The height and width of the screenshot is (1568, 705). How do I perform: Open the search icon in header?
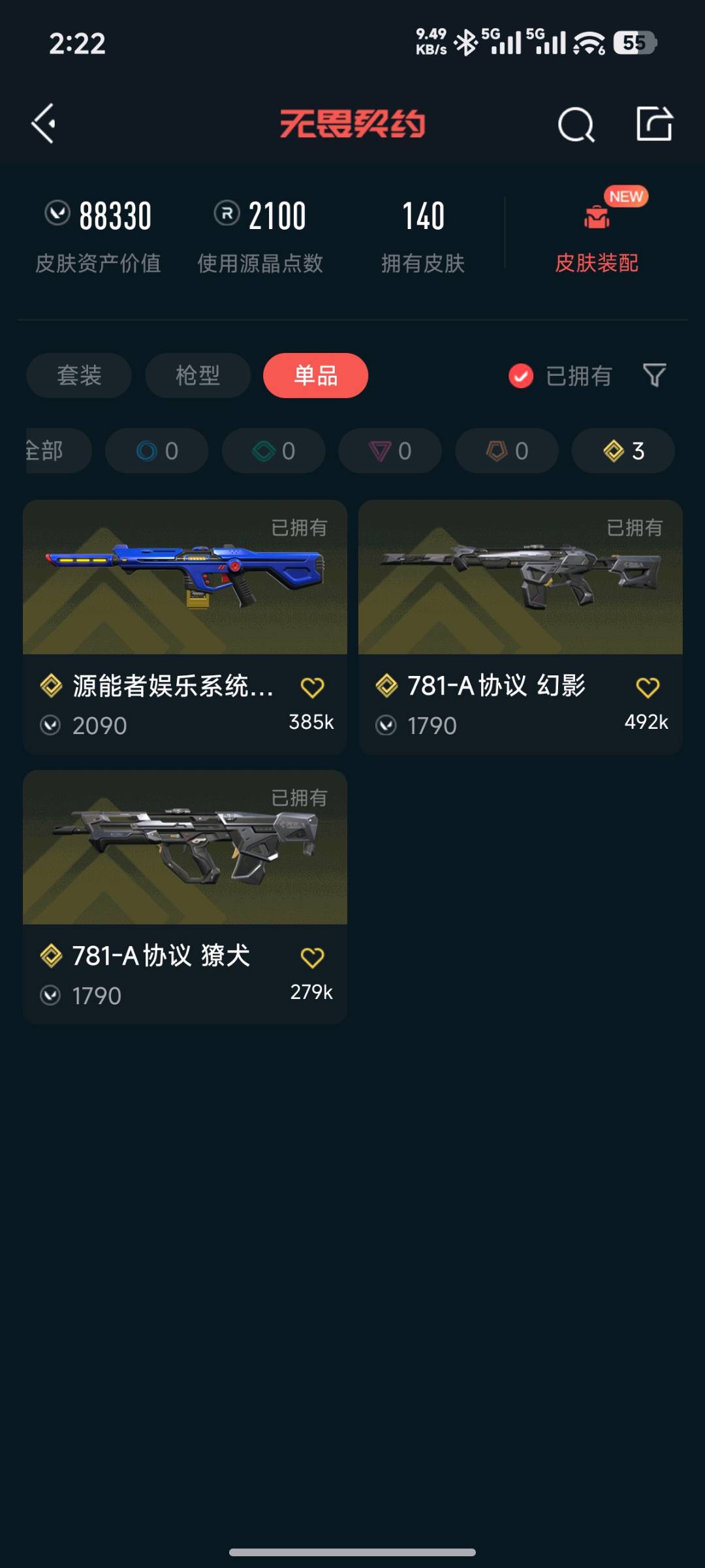coord(576,124)
